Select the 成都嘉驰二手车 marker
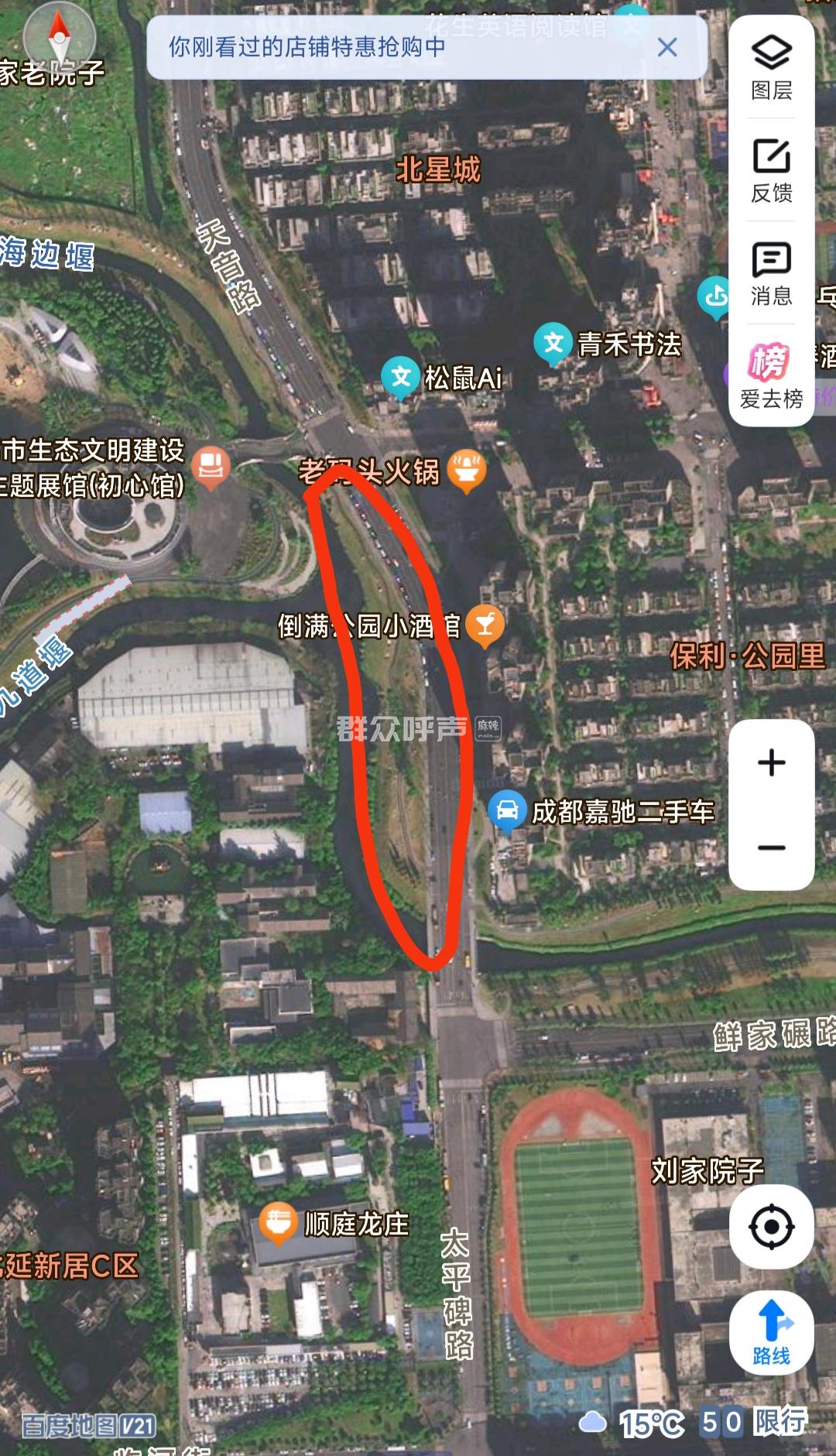The image size is (836, 1456). [507, 811]
